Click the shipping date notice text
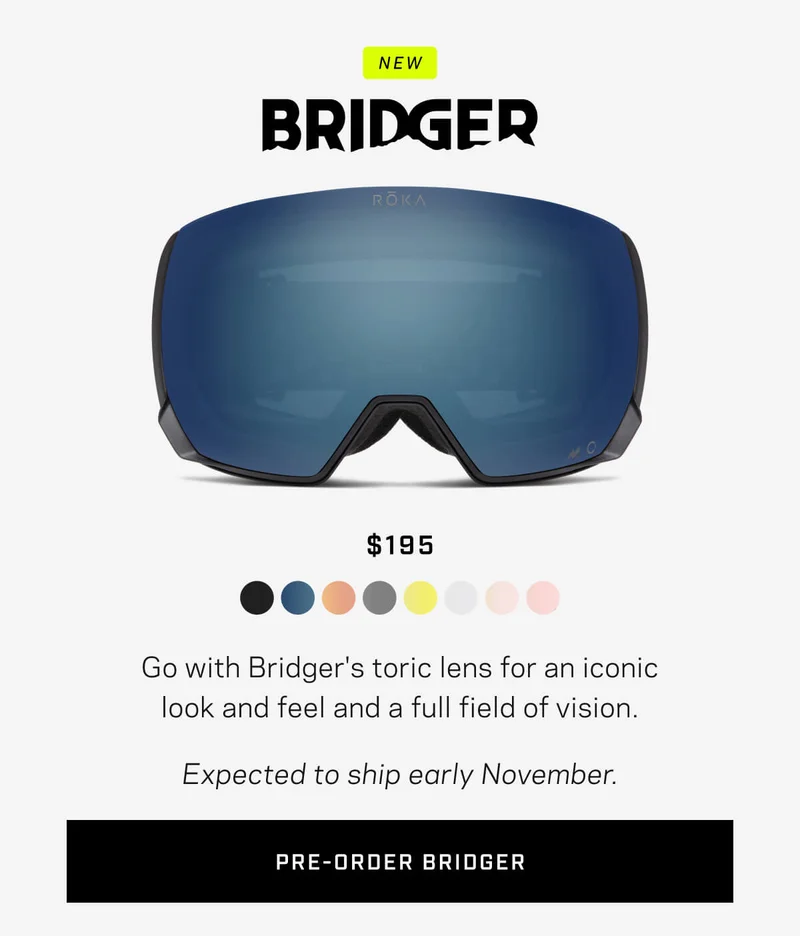Viewport: 800px width, 936px height. [x=400, y=773]
